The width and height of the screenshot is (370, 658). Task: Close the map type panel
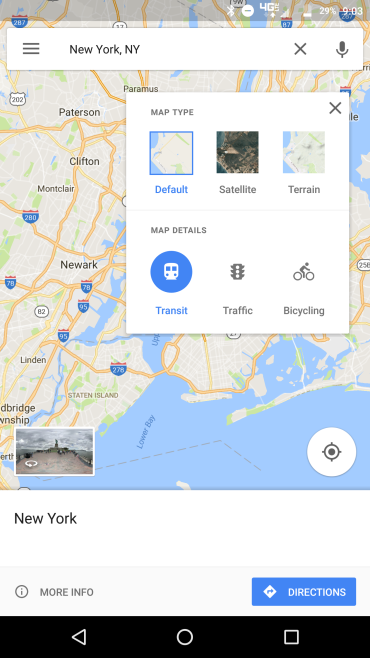click(x=335, y=108)
